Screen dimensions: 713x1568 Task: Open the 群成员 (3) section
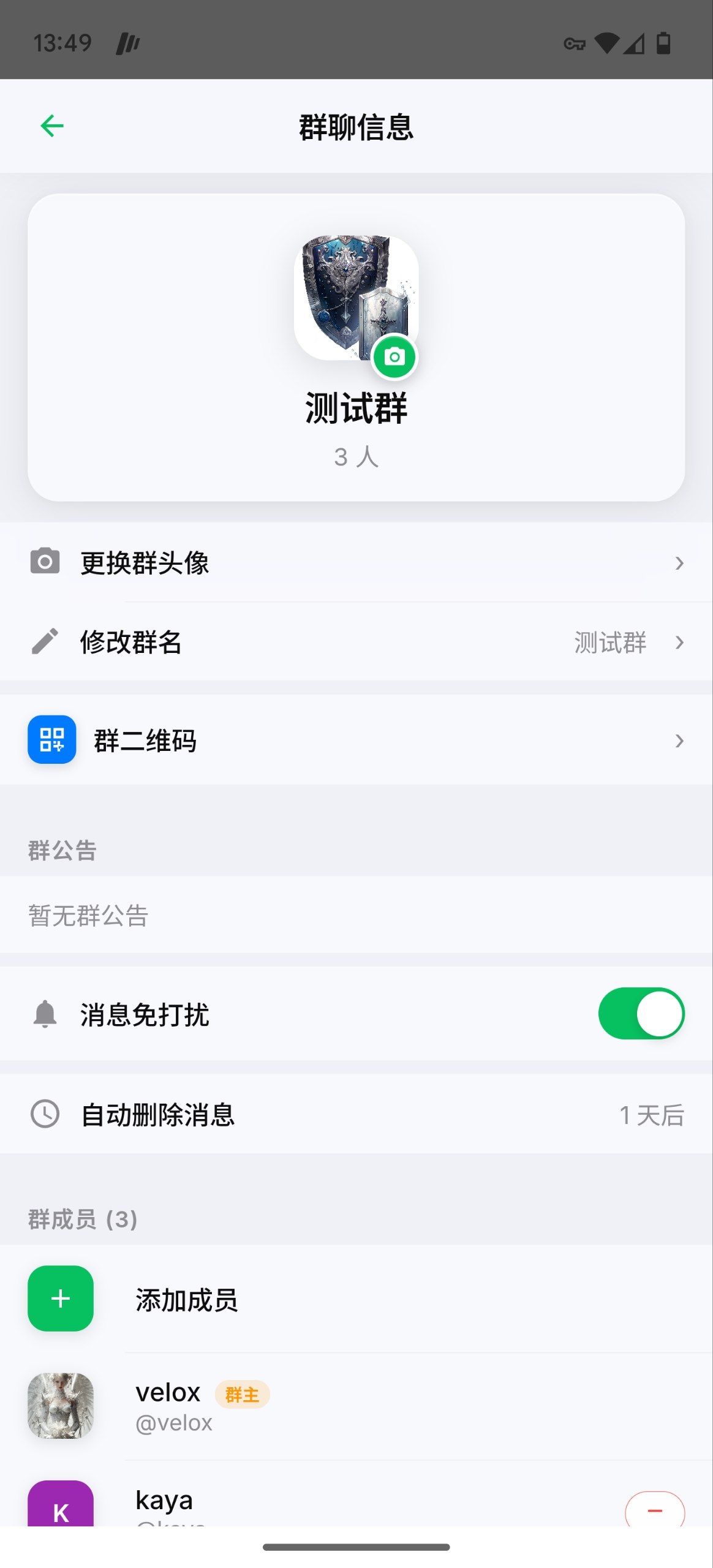pos(81,1220)
